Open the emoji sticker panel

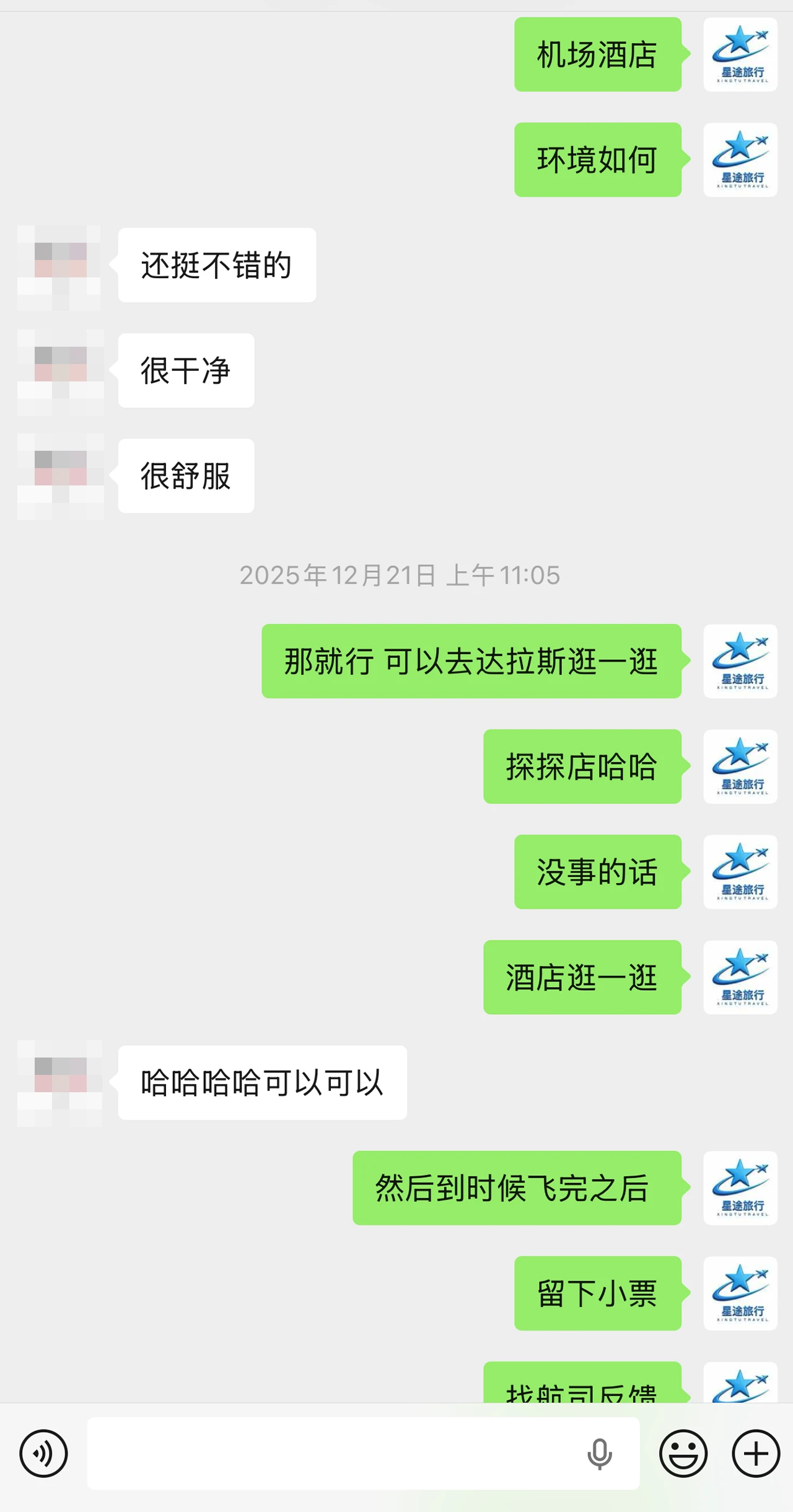pos(683,1453)
